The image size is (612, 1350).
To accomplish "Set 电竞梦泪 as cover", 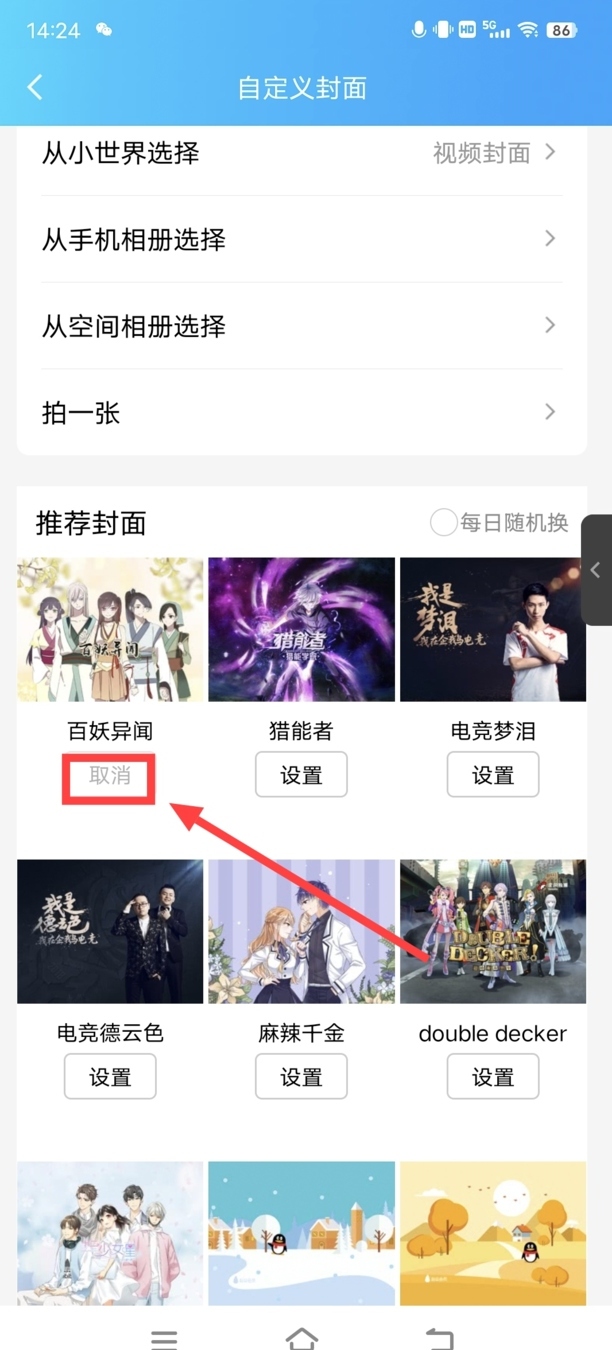I will pyautogui.click(x=492, y=775).
